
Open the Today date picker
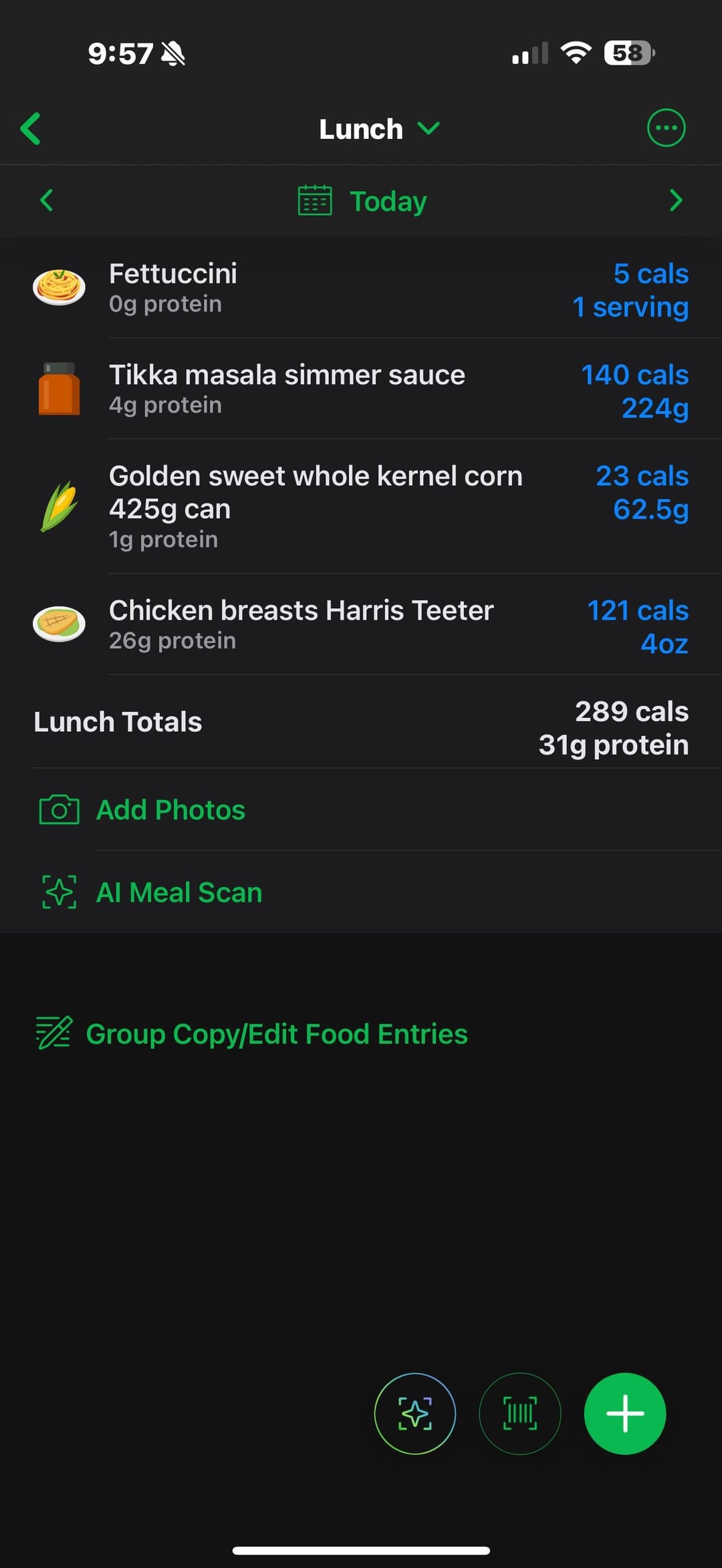point(362,201)
